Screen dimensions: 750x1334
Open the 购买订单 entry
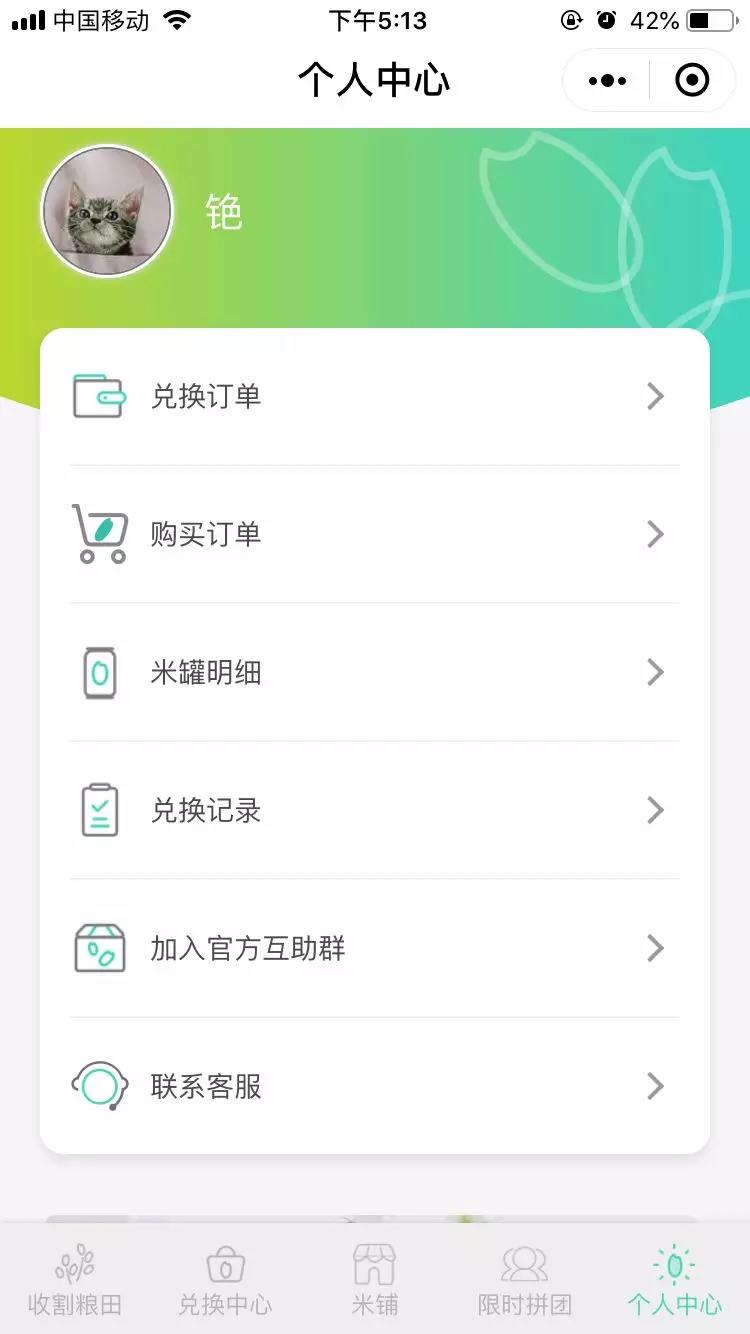(x=375, y=534)
